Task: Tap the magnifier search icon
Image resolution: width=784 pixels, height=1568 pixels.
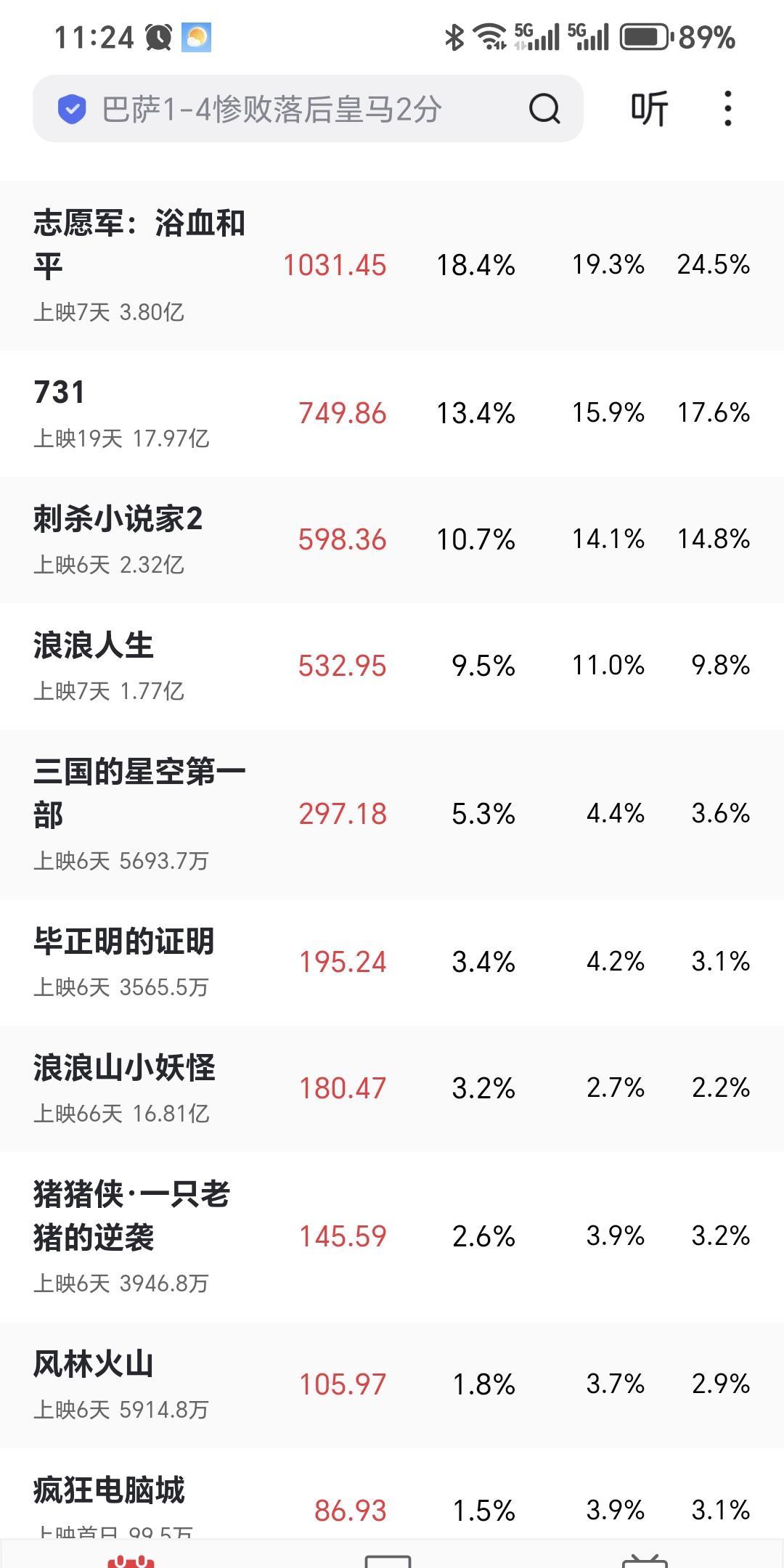Action: tap(544, 110)
